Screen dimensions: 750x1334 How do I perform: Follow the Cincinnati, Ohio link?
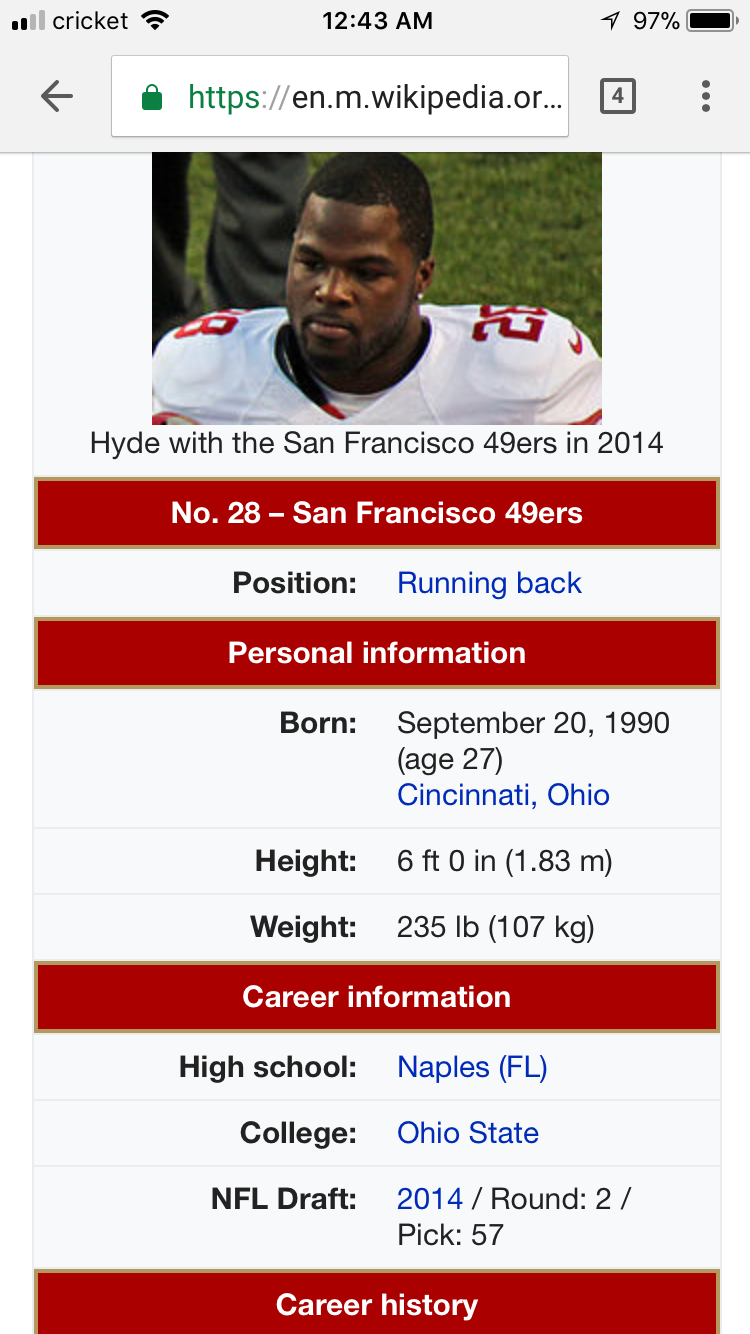click(503, 795)
